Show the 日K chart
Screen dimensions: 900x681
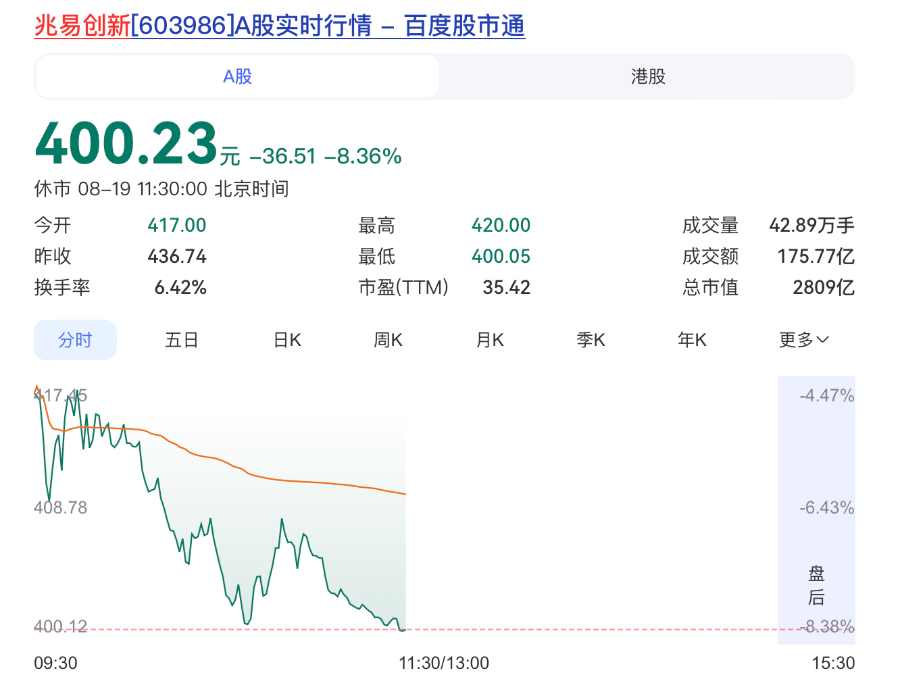tap(287, 340)
